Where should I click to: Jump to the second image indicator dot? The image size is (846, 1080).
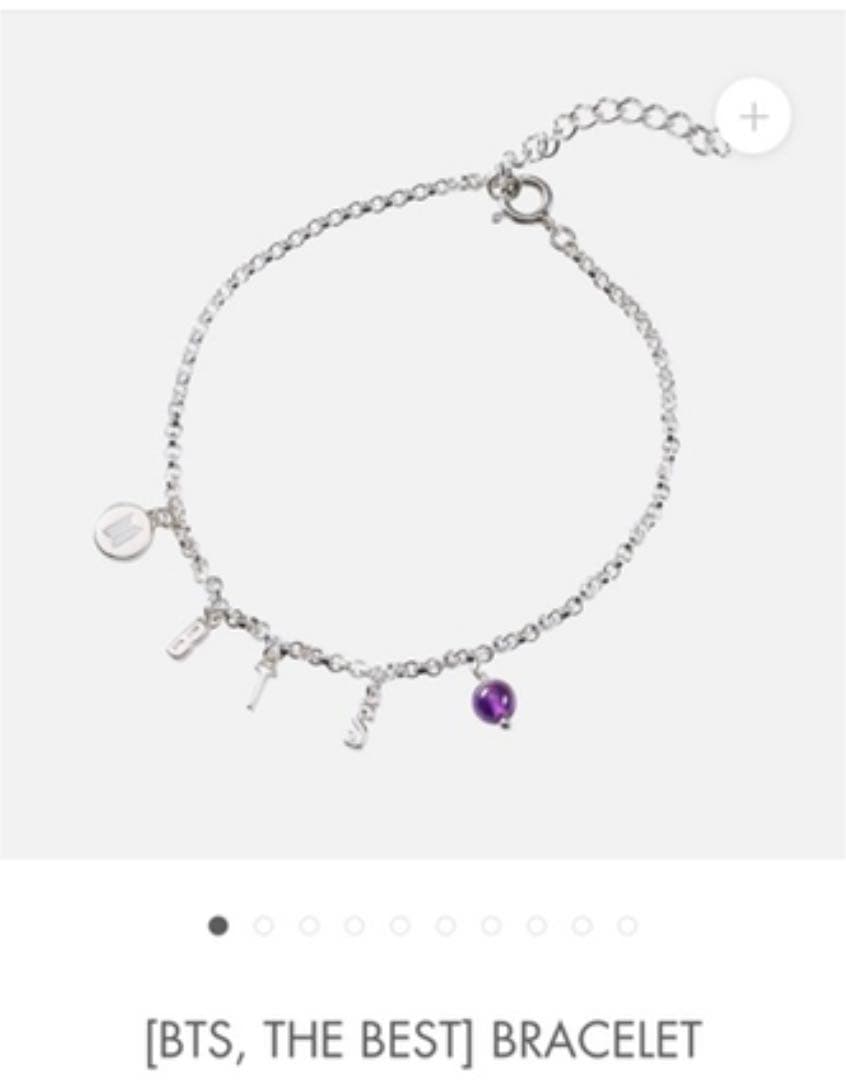coord(263,926)
